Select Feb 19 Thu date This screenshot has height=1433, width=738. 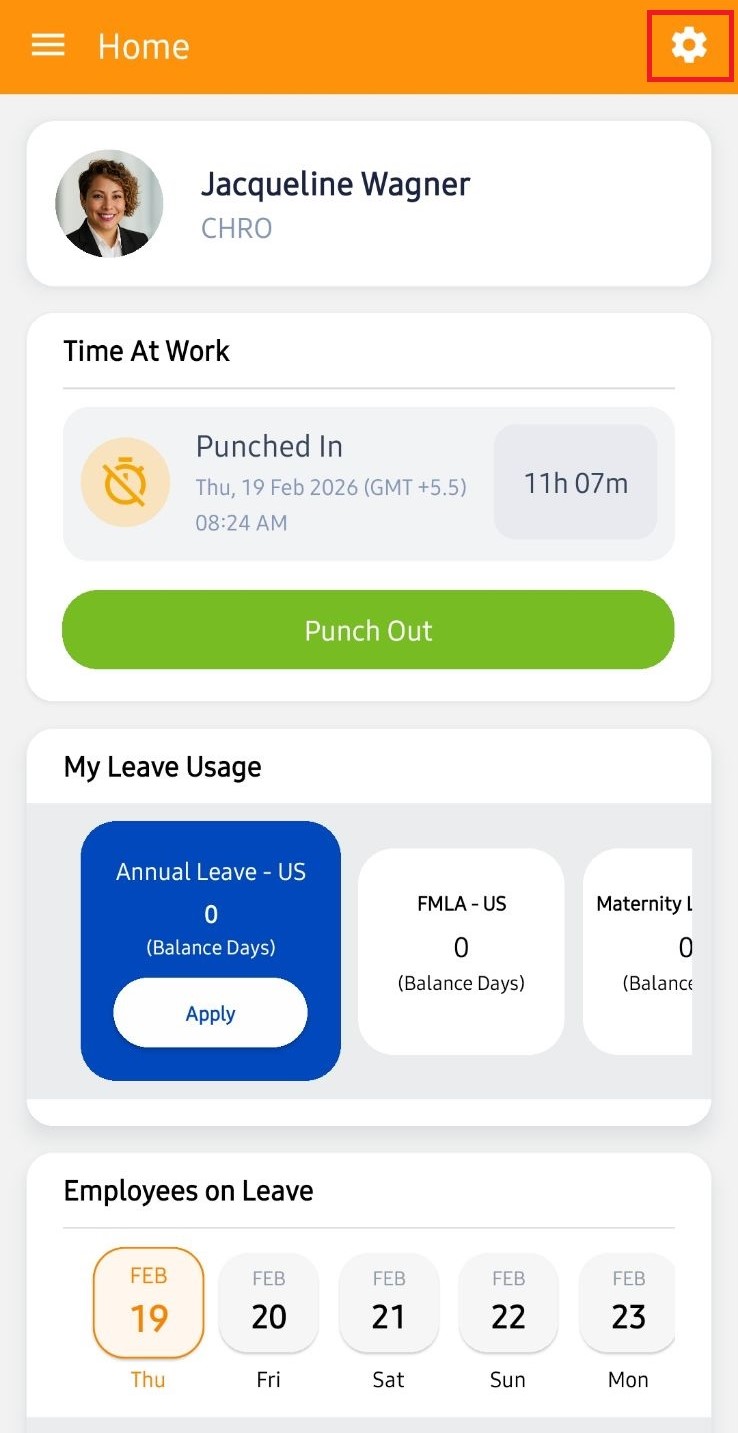[148, 1303]
